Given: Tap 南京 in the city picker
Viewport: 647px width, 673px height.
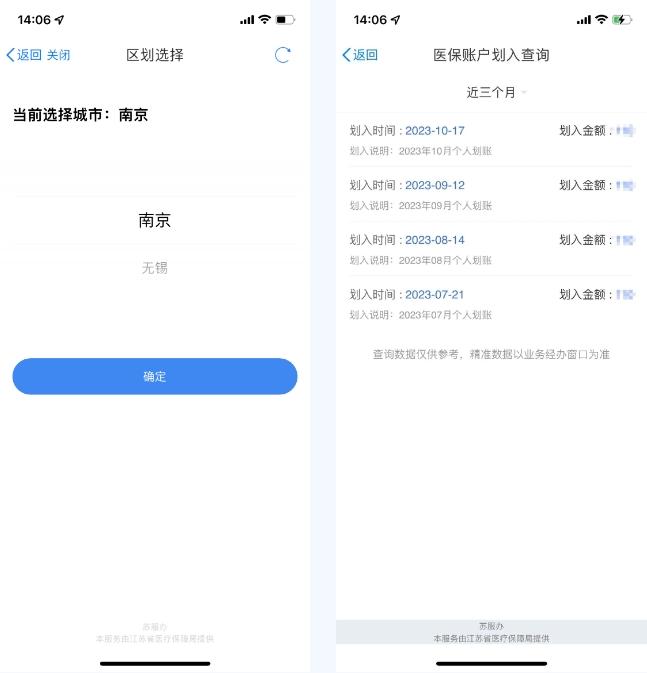Looking at the screenshot, I should coord(154,221).
